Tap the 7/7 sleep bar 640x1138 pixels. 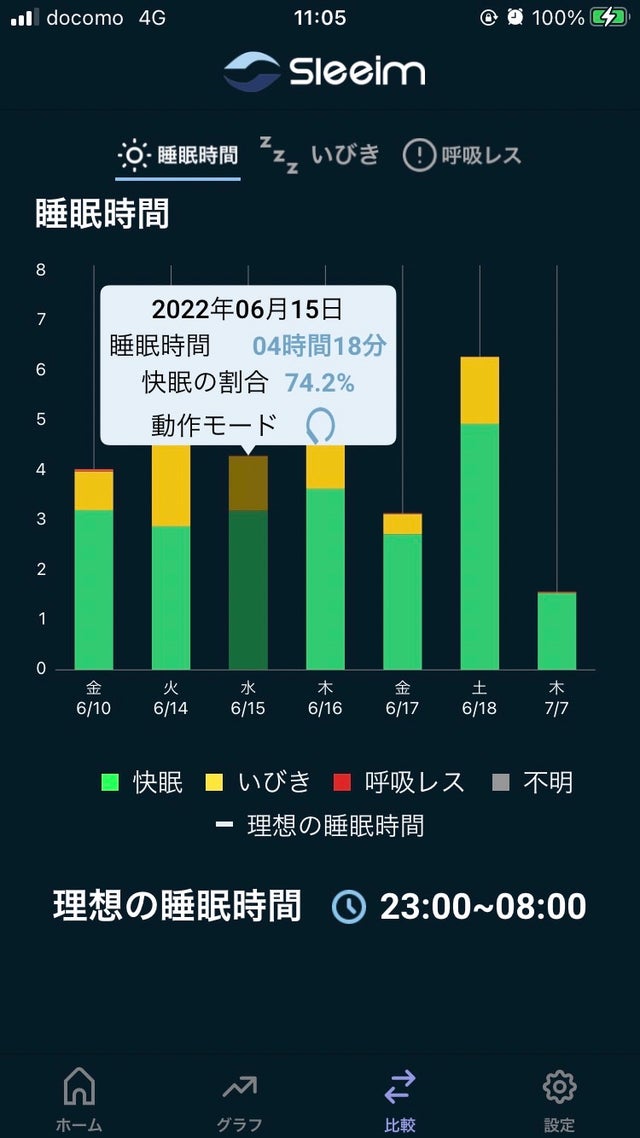click(557, 631)
